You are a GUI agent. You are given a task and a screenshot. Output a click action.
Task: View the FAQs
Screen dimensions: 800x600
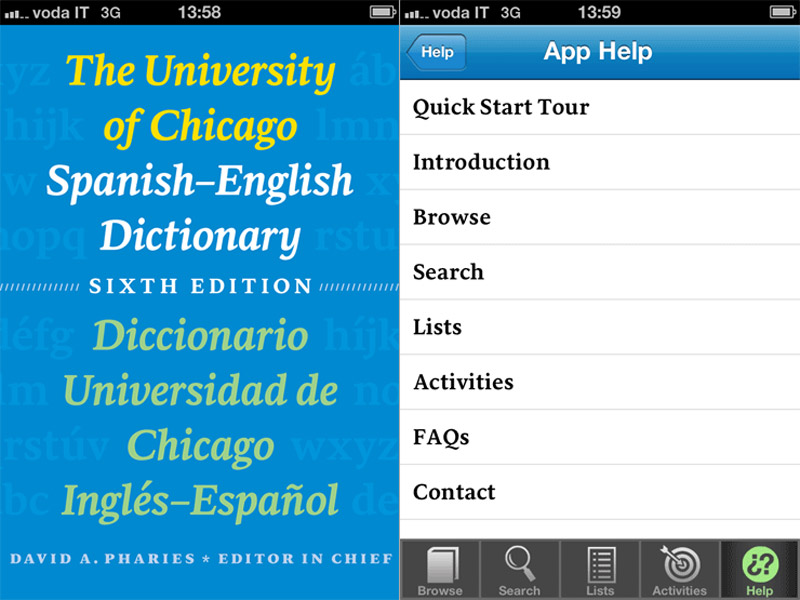[x=600, y=437]
